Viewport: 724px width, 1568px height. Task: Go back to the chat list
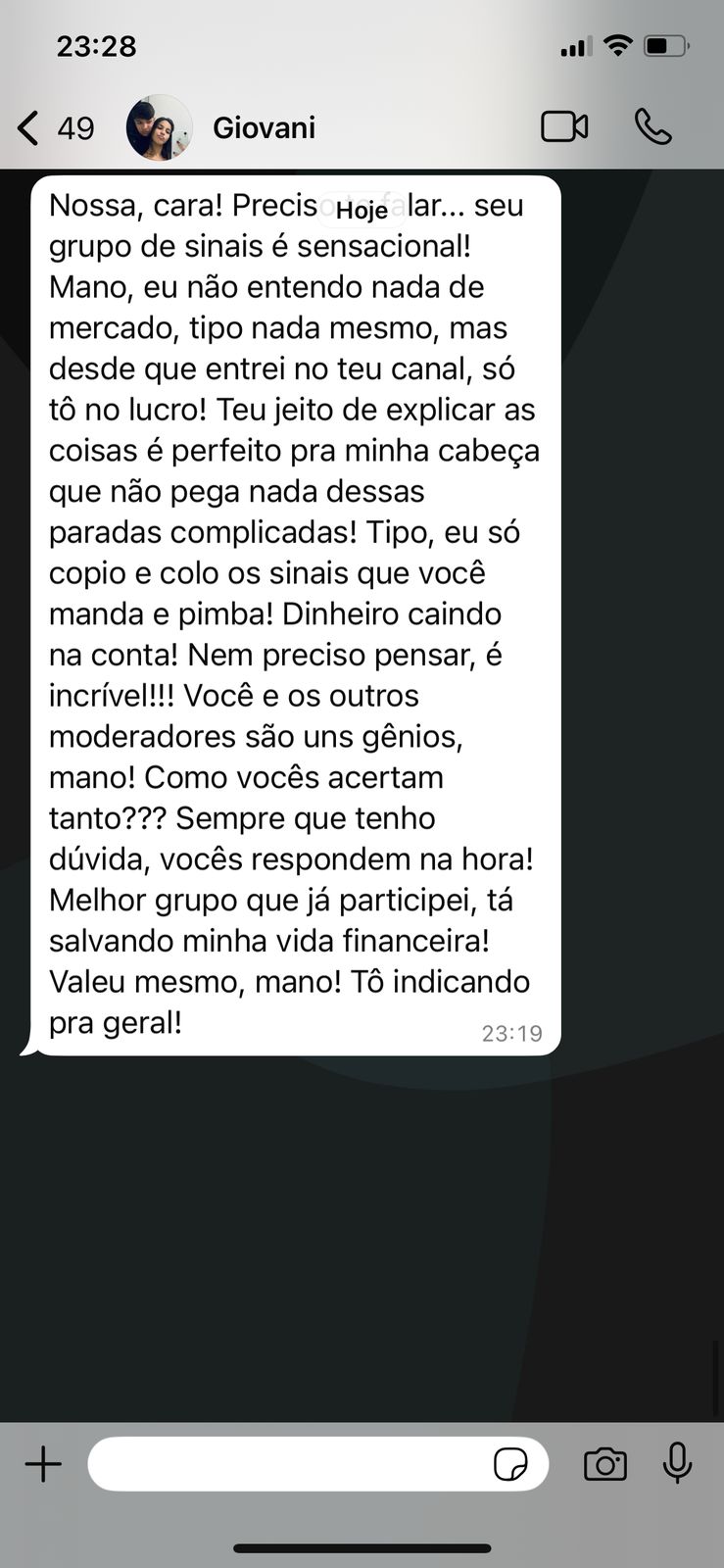click(x=29, y=128)
